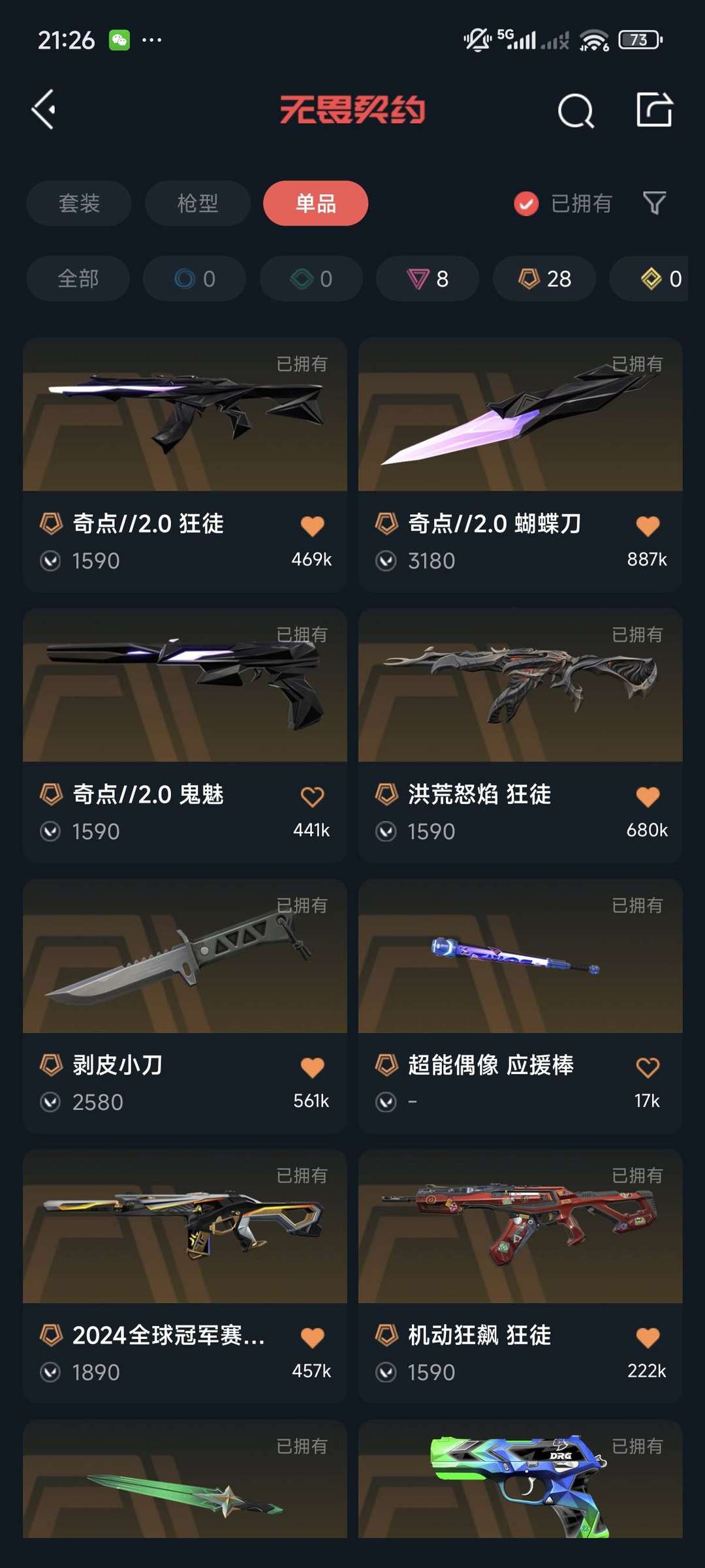Select the 单品 tab
Viewport: 705px width, 1568px height.
316,203
